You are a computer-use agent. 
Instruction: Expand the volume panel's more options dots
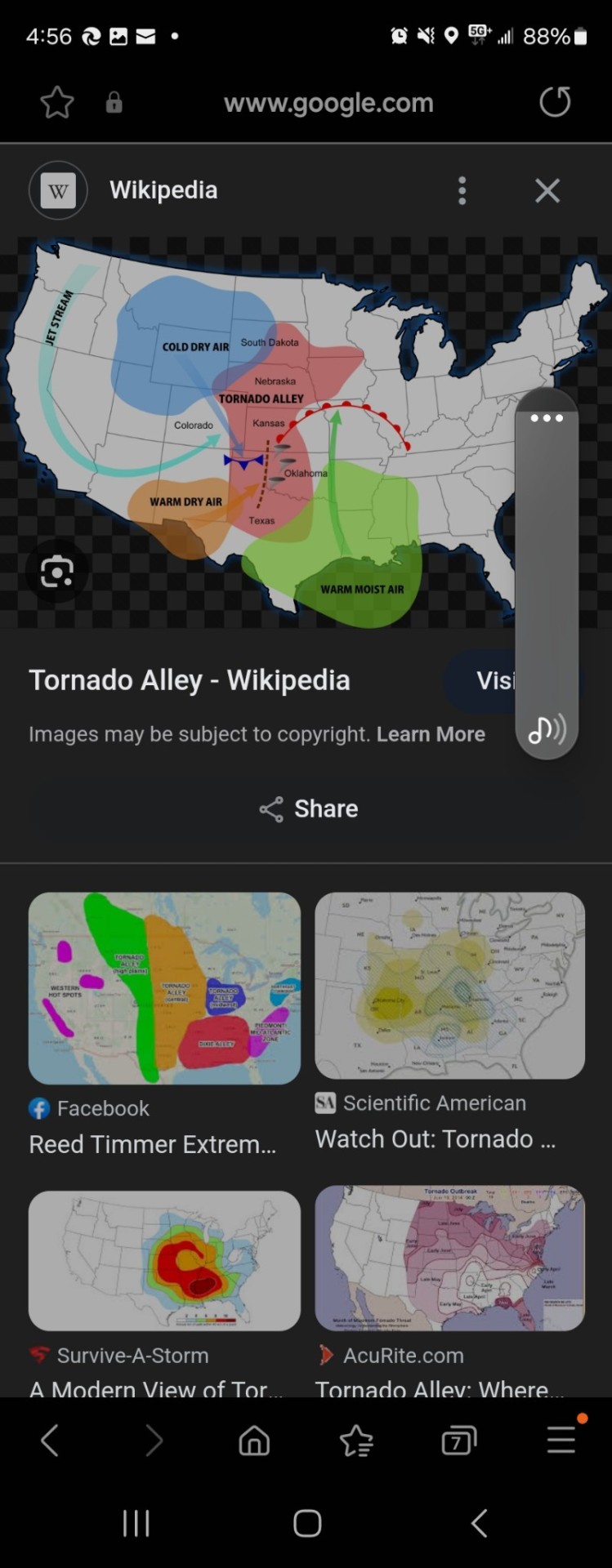click(547, 418)
